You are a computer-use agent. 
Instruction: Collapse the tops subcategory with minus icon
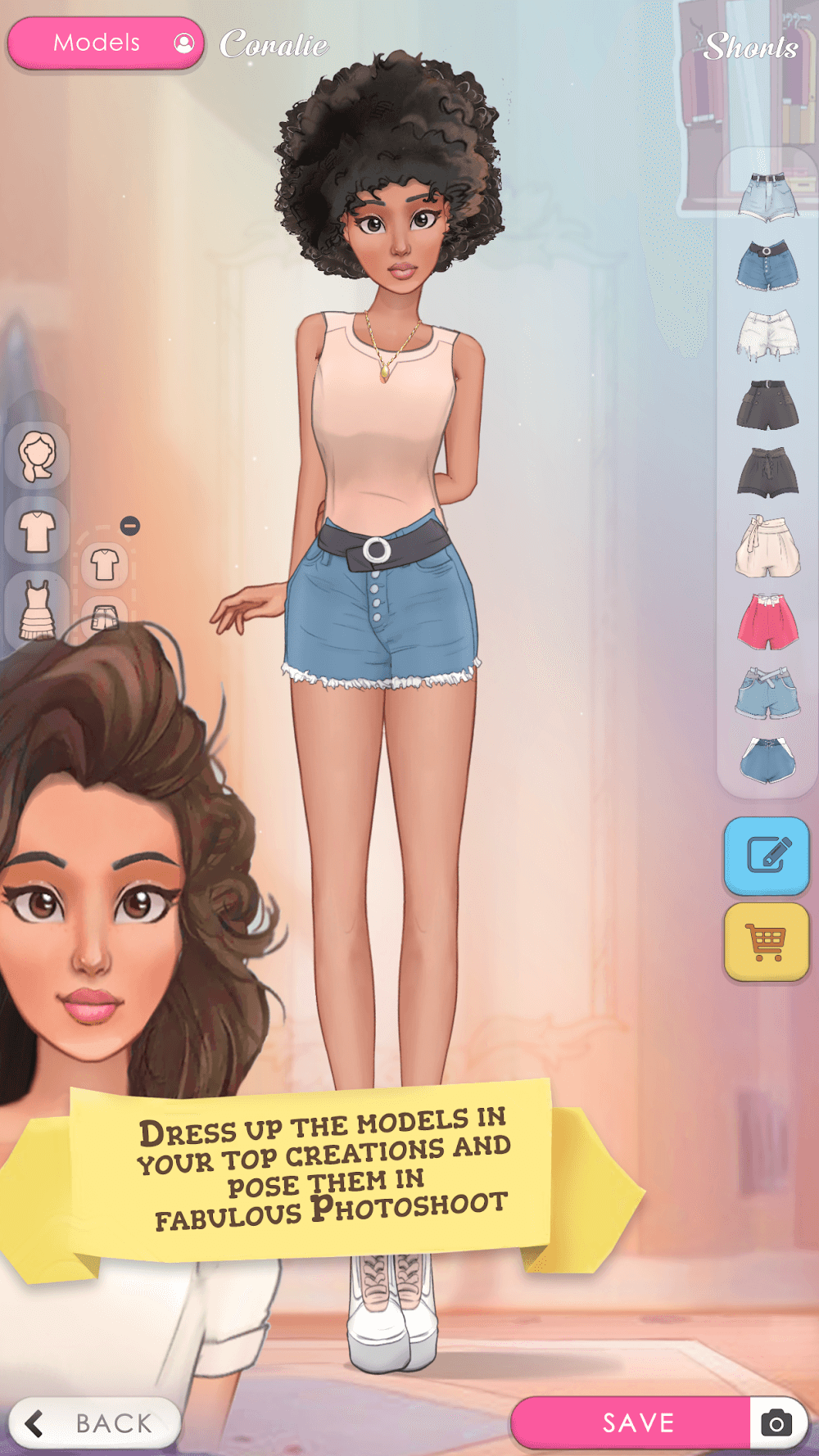point(130,526)
